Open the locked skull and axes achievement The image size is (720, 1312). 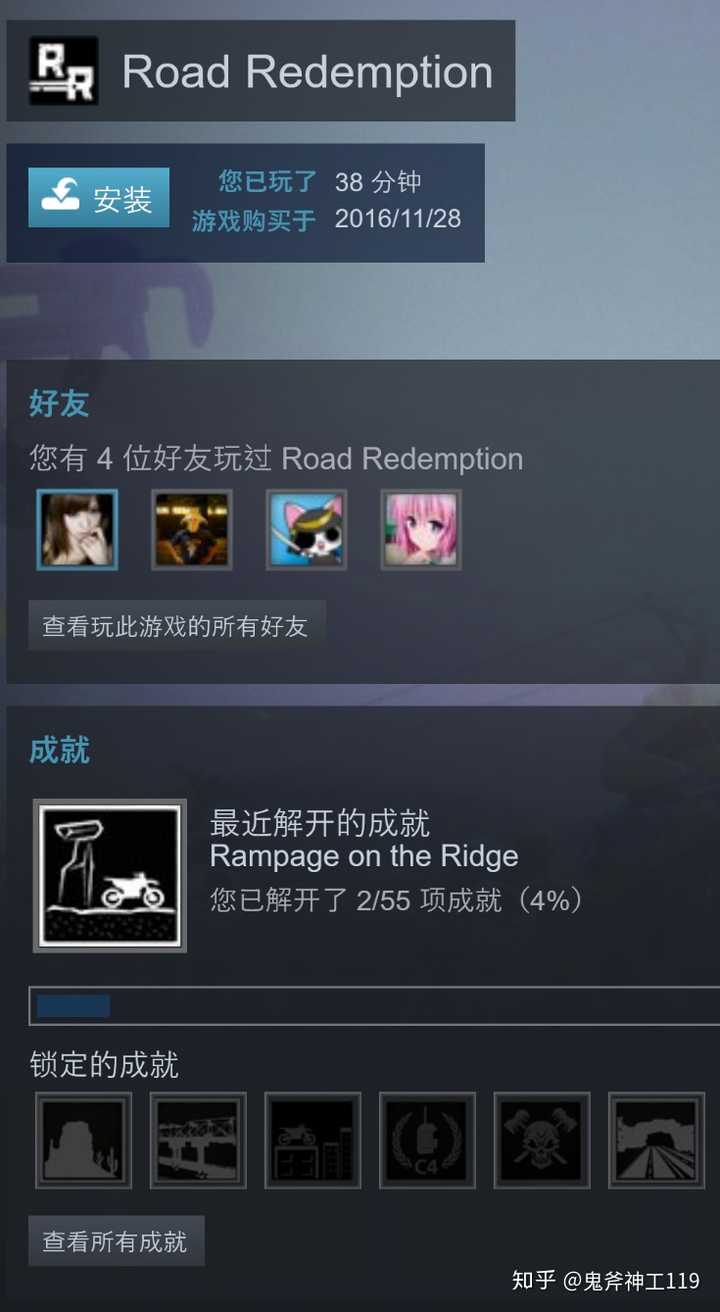pos(542,1140)
